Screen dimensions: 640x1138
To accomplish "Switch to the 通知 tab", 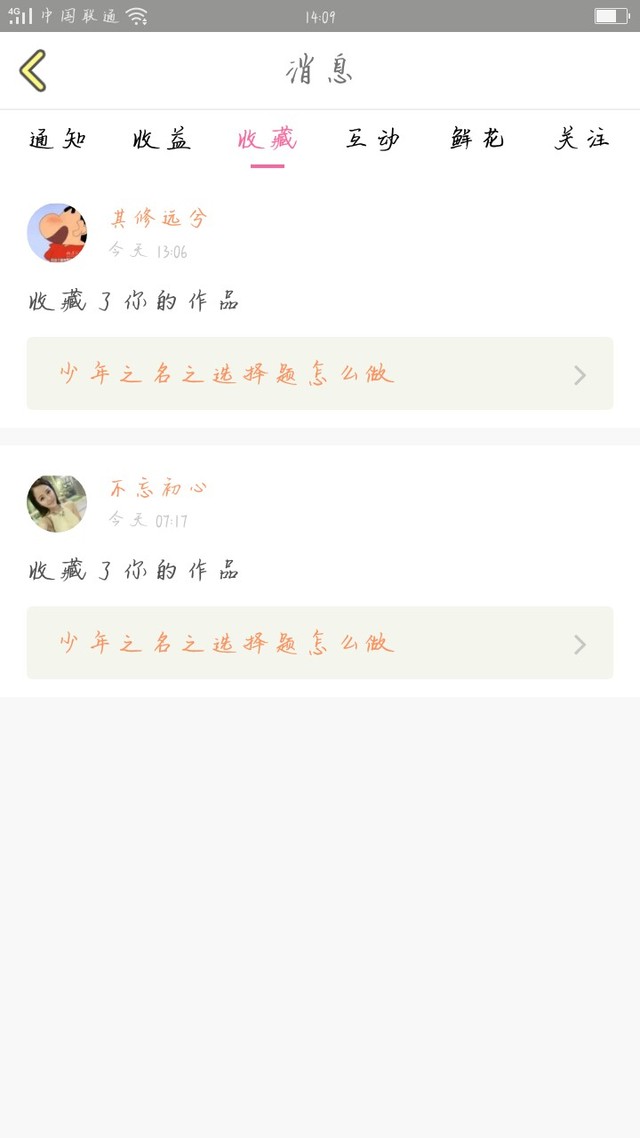I will pos(57,140).
